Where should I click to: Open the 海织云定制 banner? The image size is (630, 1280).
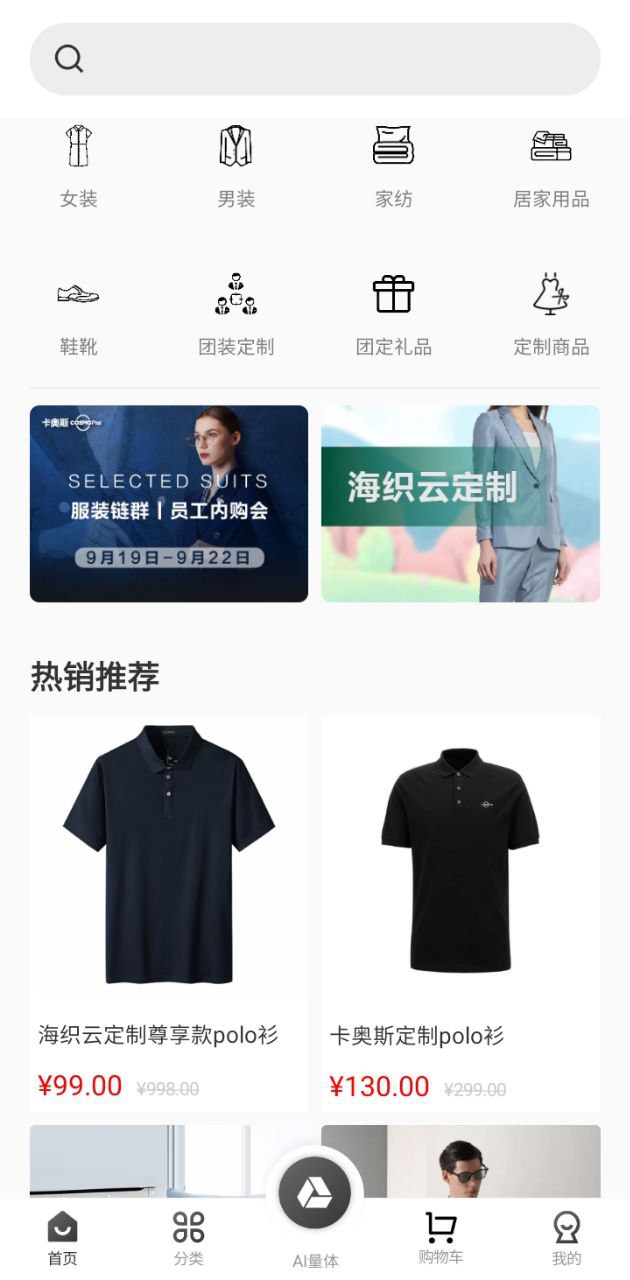click(460, 503)
